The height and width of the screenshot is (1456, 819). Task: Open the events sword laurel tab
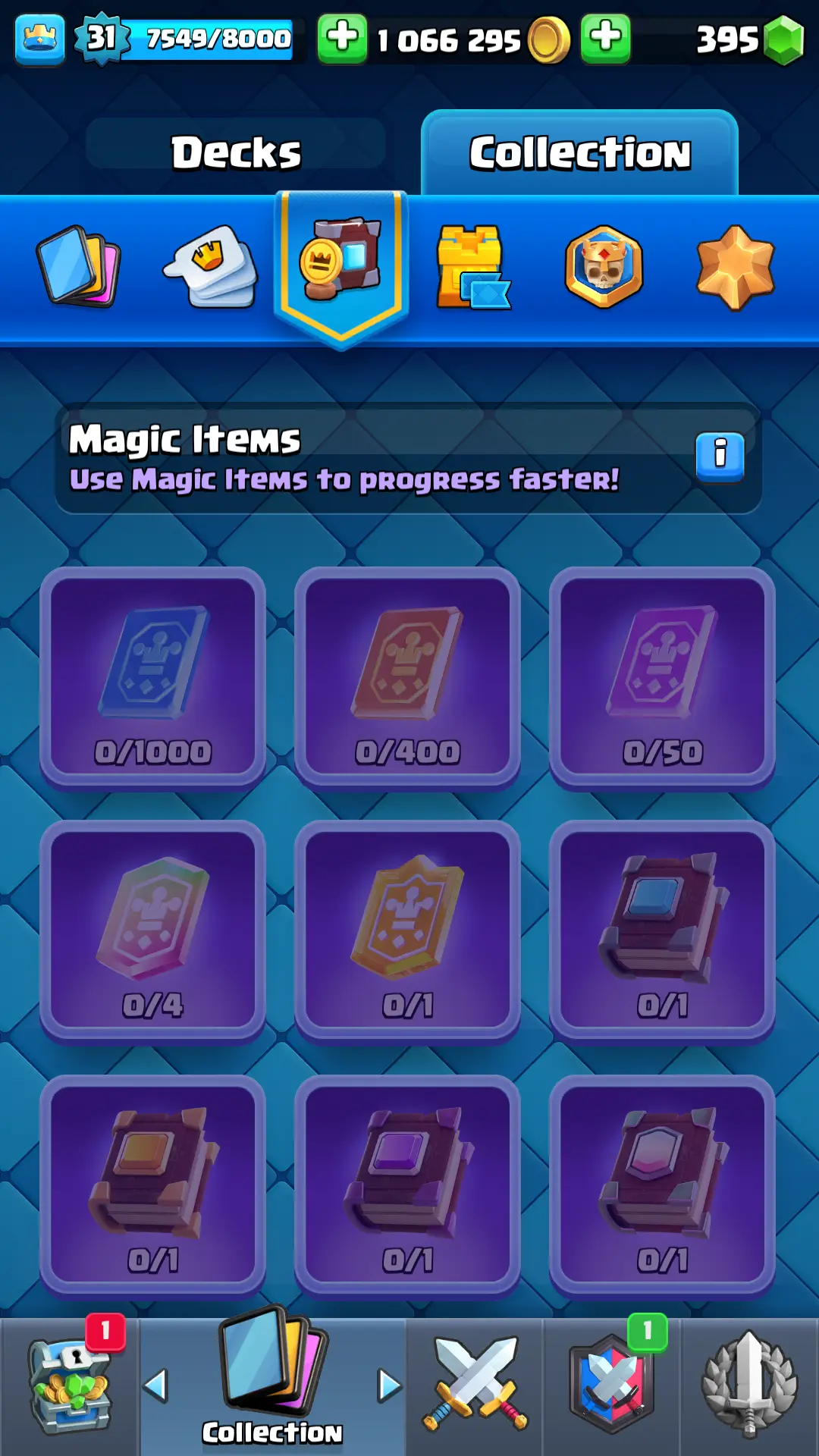pyautogui.click(x=749, y=1386)
